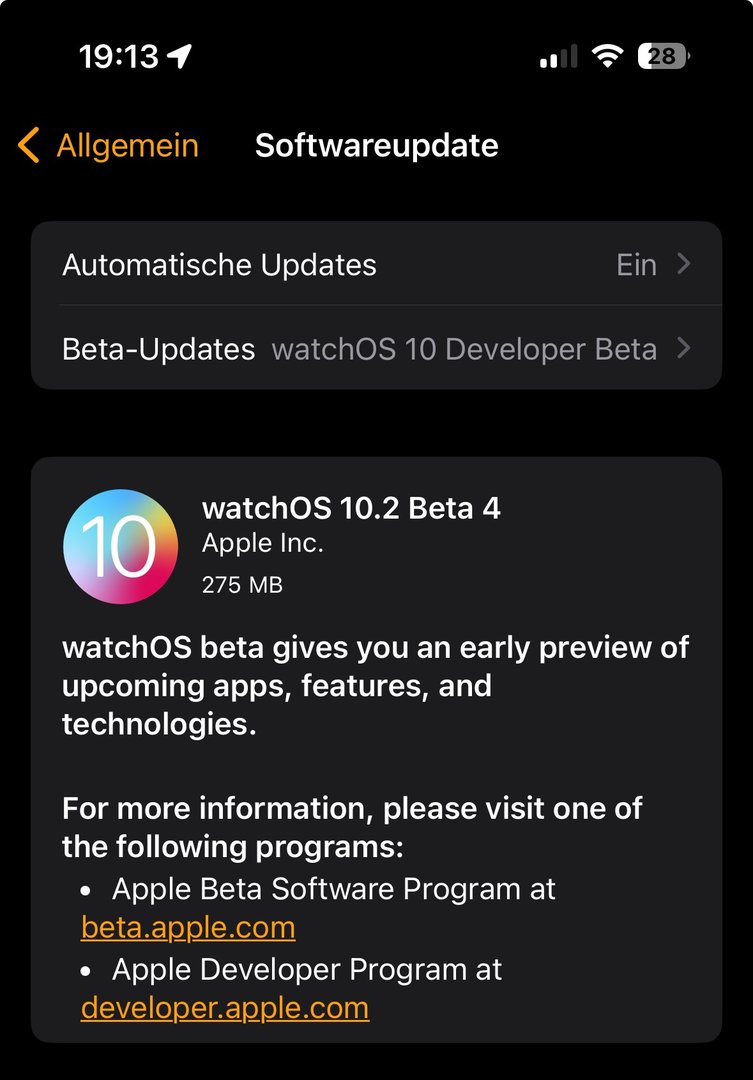Viewport: 753px width, 1080px height.
Task: Open the Beta-Updates row
Action: [x=376, y=349]
